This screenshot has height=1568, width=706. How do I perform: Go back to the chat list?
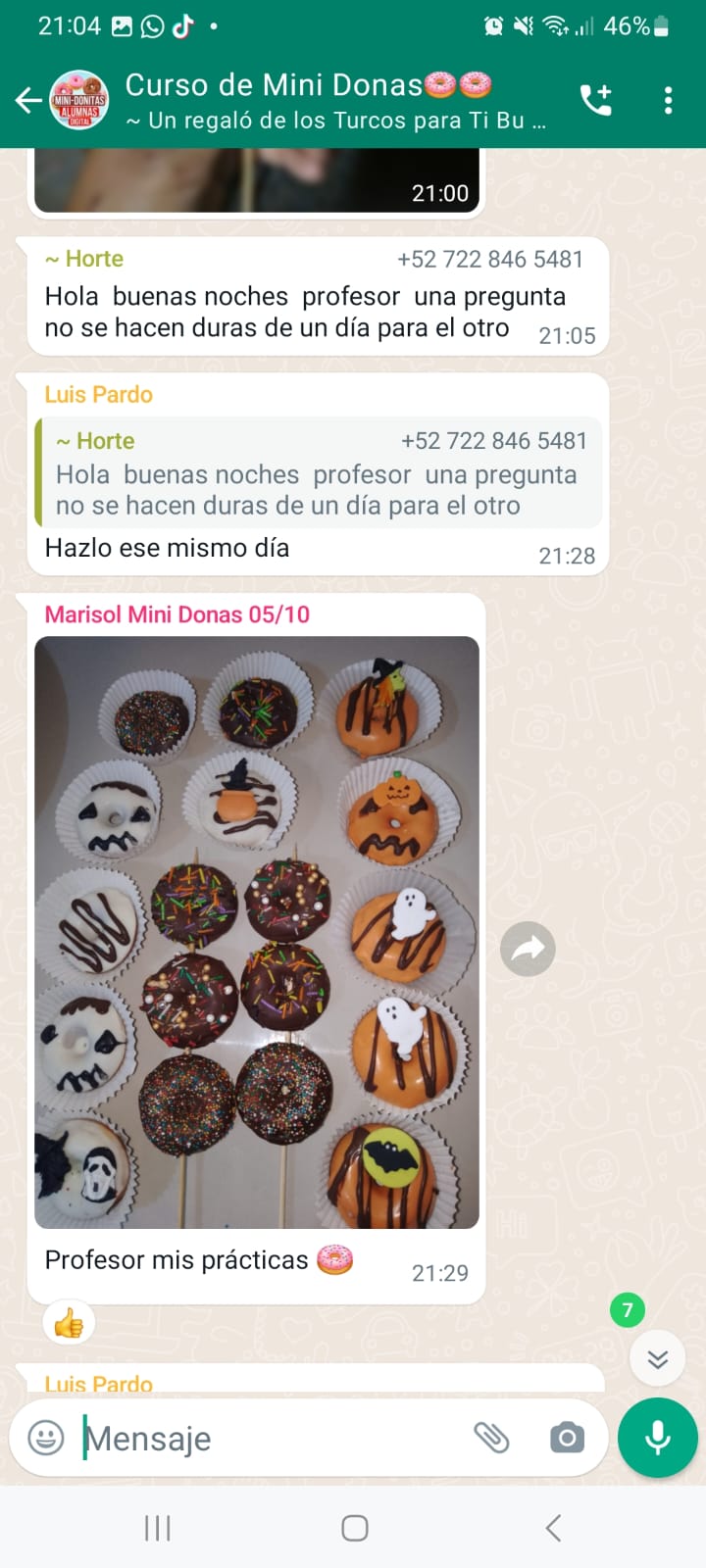(27, 100)
